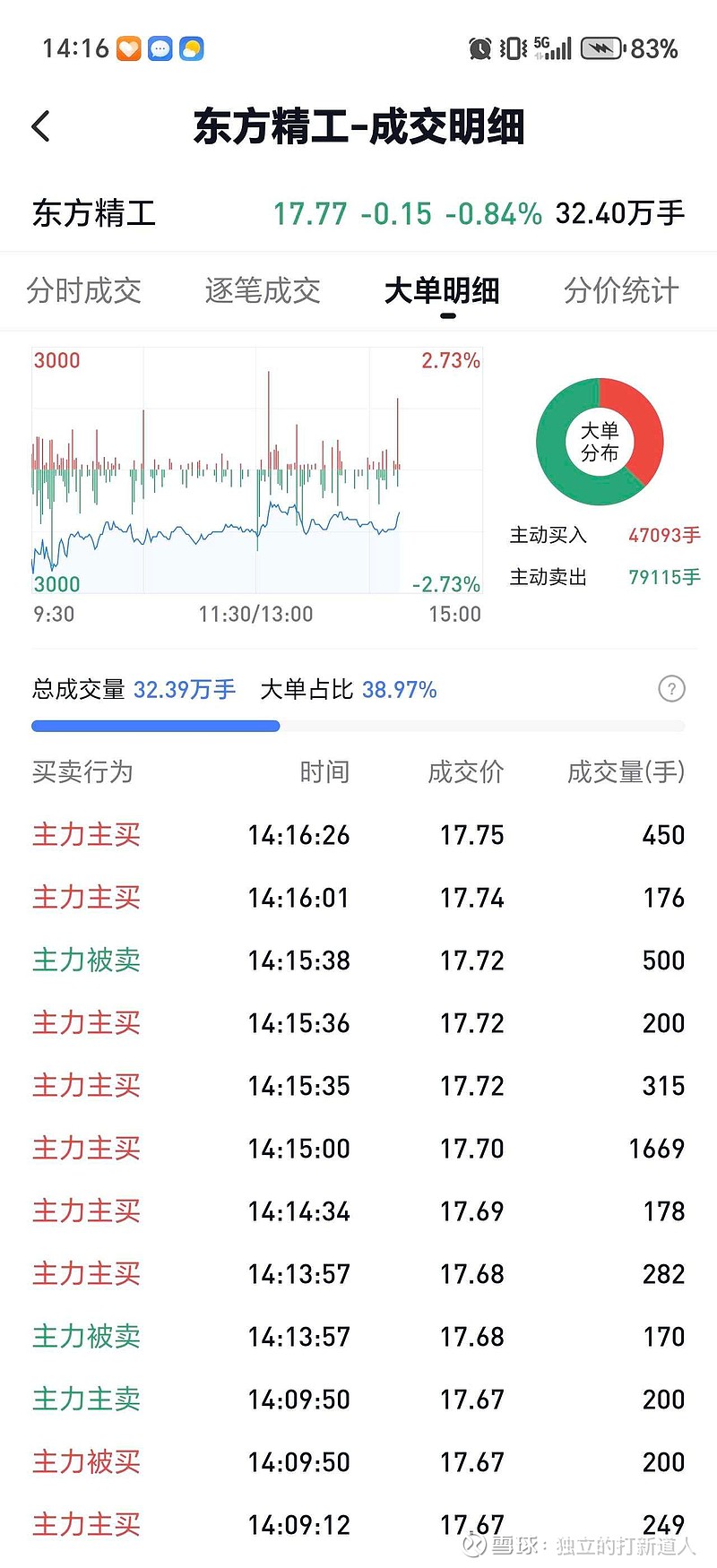Switch to the 分时成交 tab
Screen dimensions: 717x1568
click(84, 290)
